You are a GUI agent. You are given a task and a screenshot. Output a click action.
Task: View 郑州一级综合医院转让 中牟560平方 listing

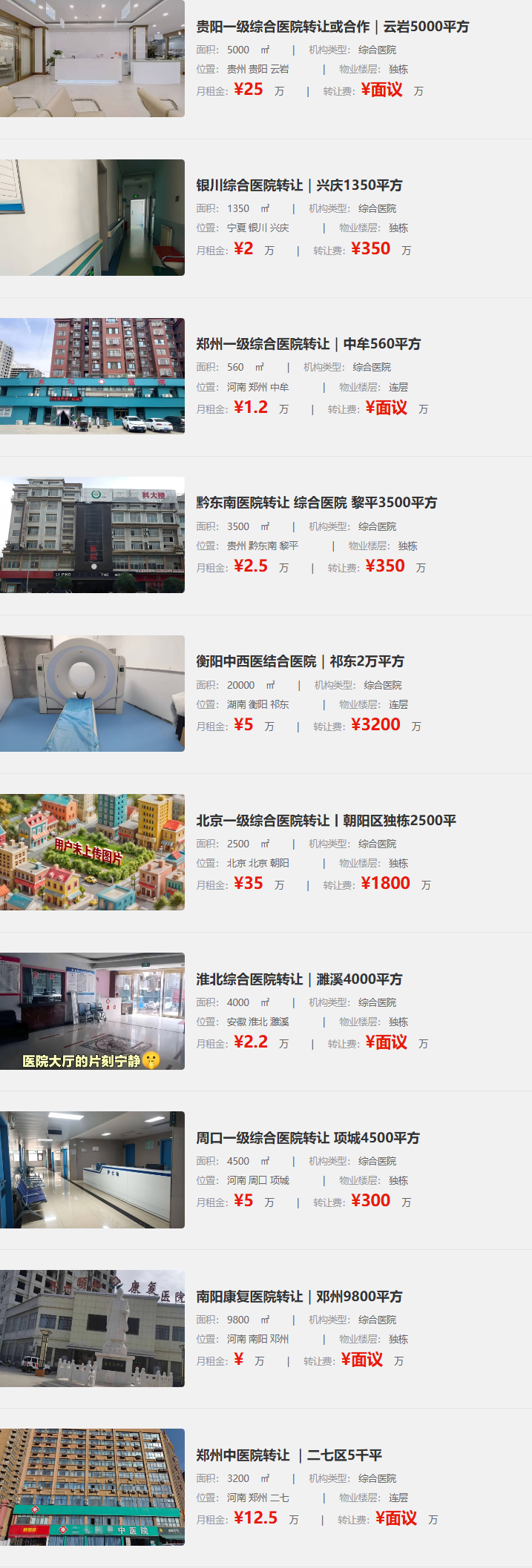click(308, 344)
